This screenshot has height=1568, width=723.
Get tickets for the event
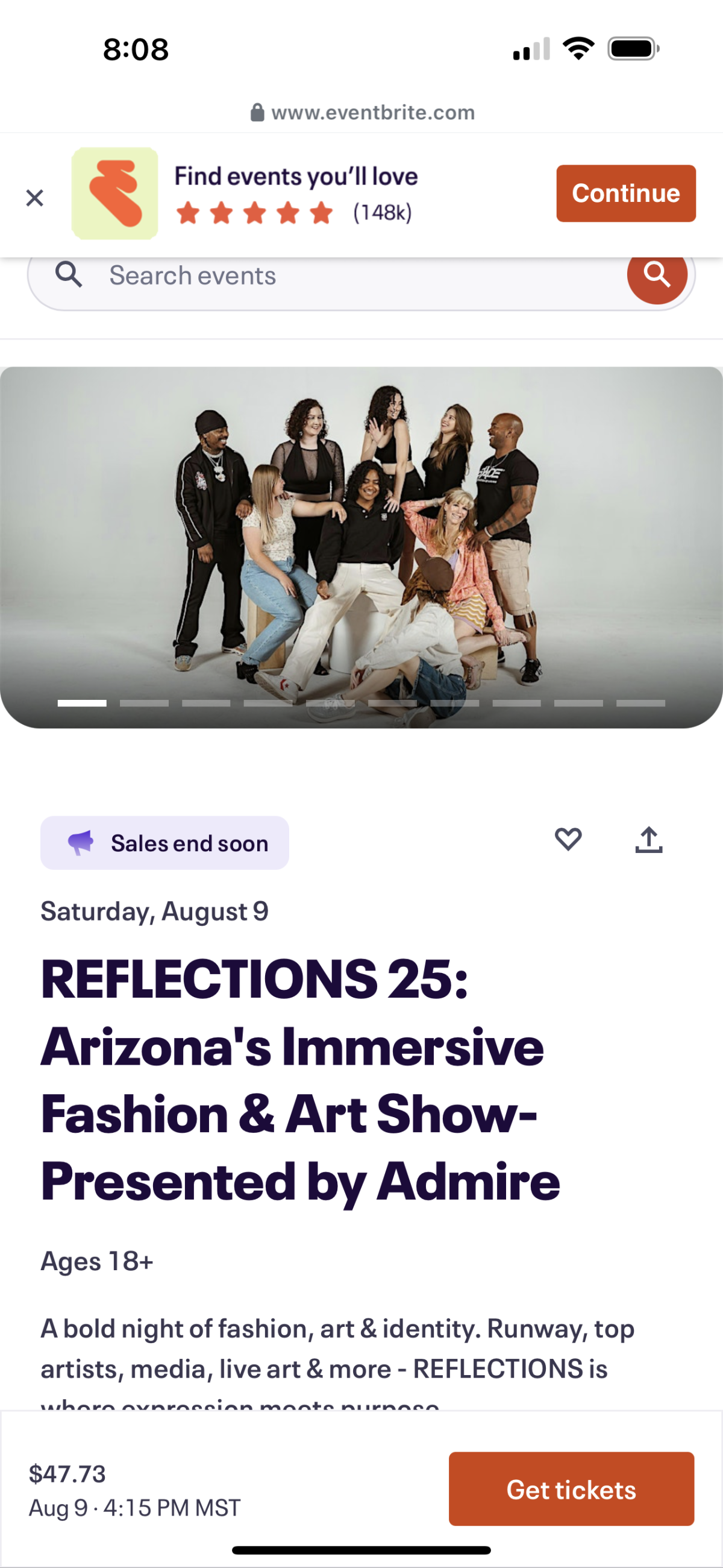(571, 1488)
